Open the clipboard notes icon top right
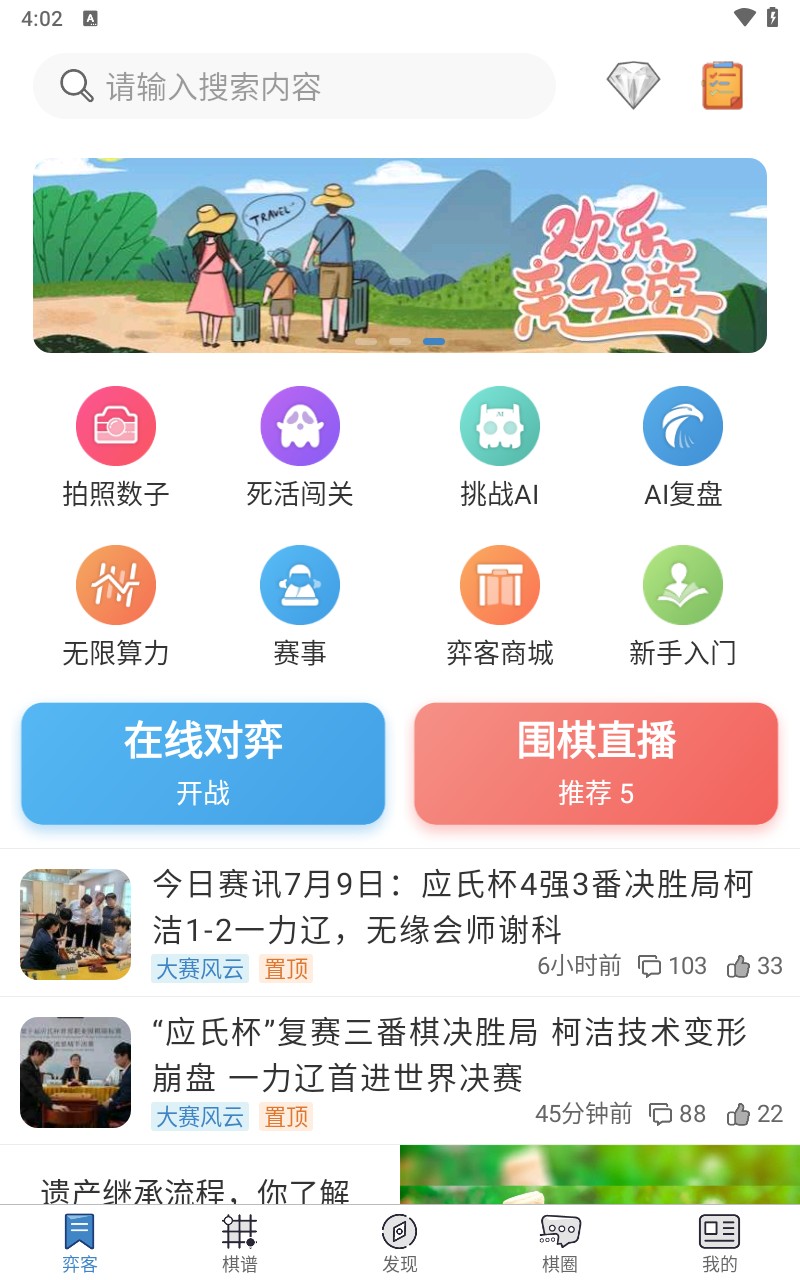The height and width of the screenshot is (1280, 800). (x=721, y=86)
